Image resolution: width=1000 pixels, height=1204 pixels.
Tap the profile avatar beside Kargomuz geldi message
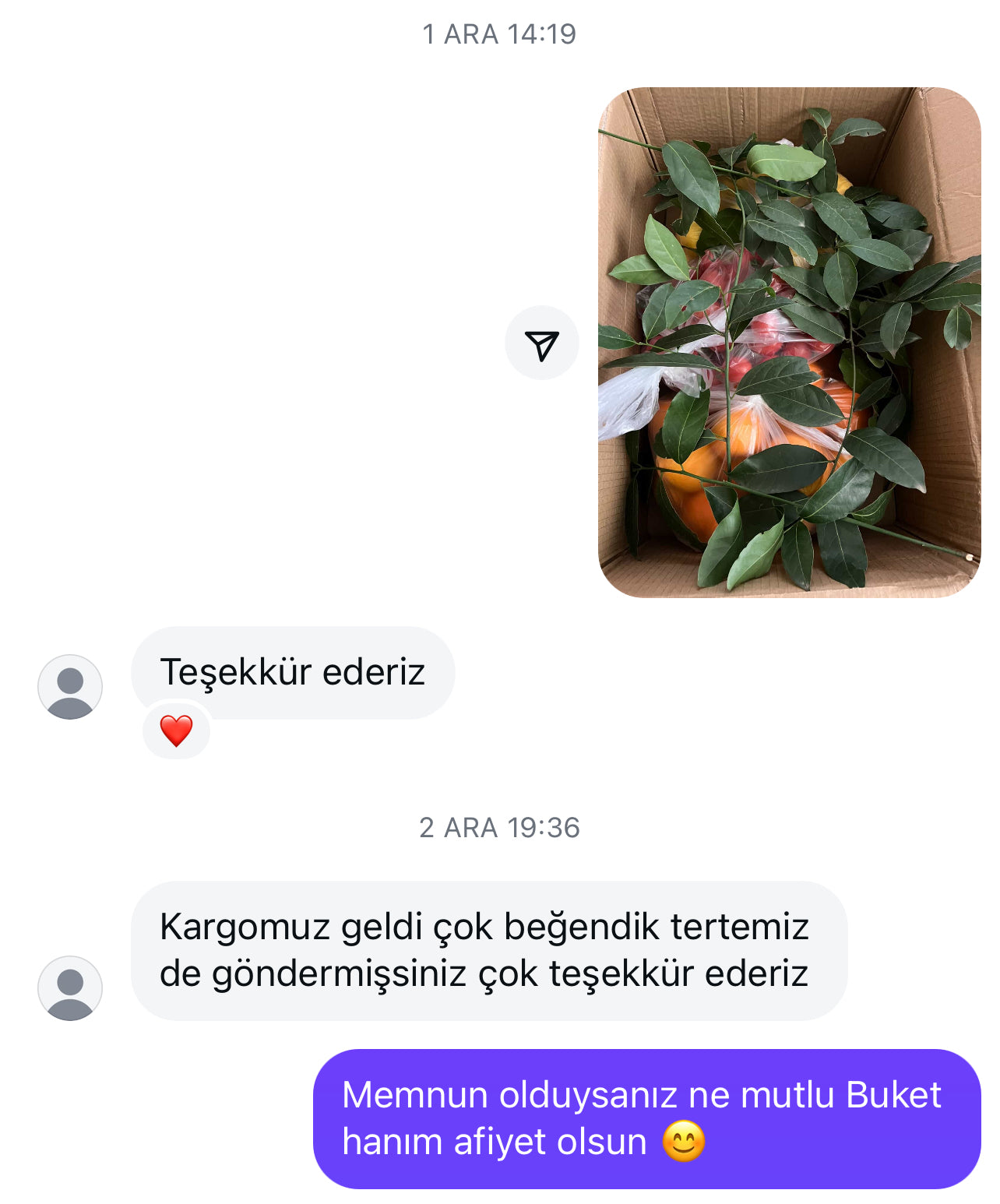(70, 988)
